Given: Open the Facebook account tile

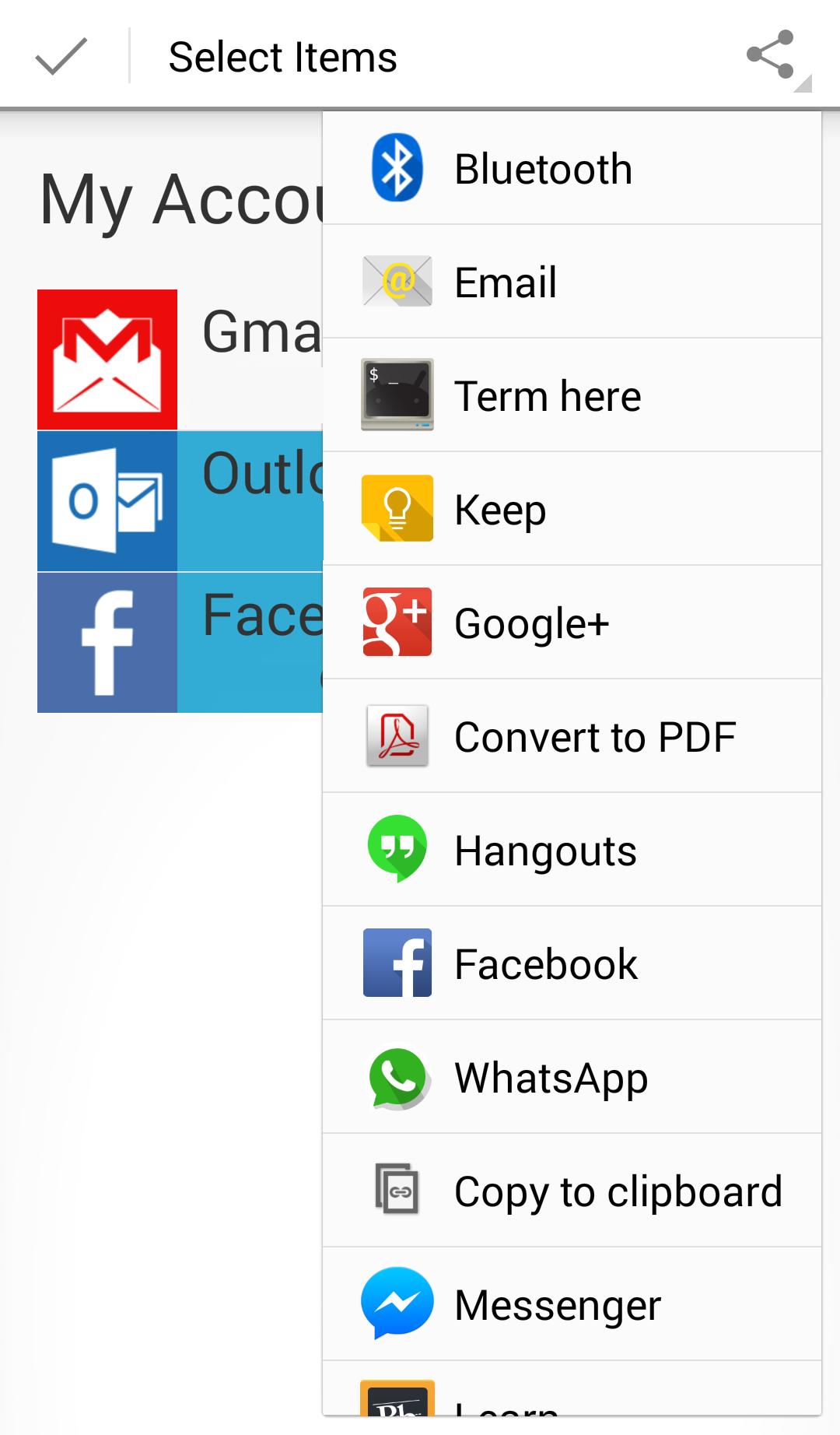Looking at the screenshot, I should point(179,643).
